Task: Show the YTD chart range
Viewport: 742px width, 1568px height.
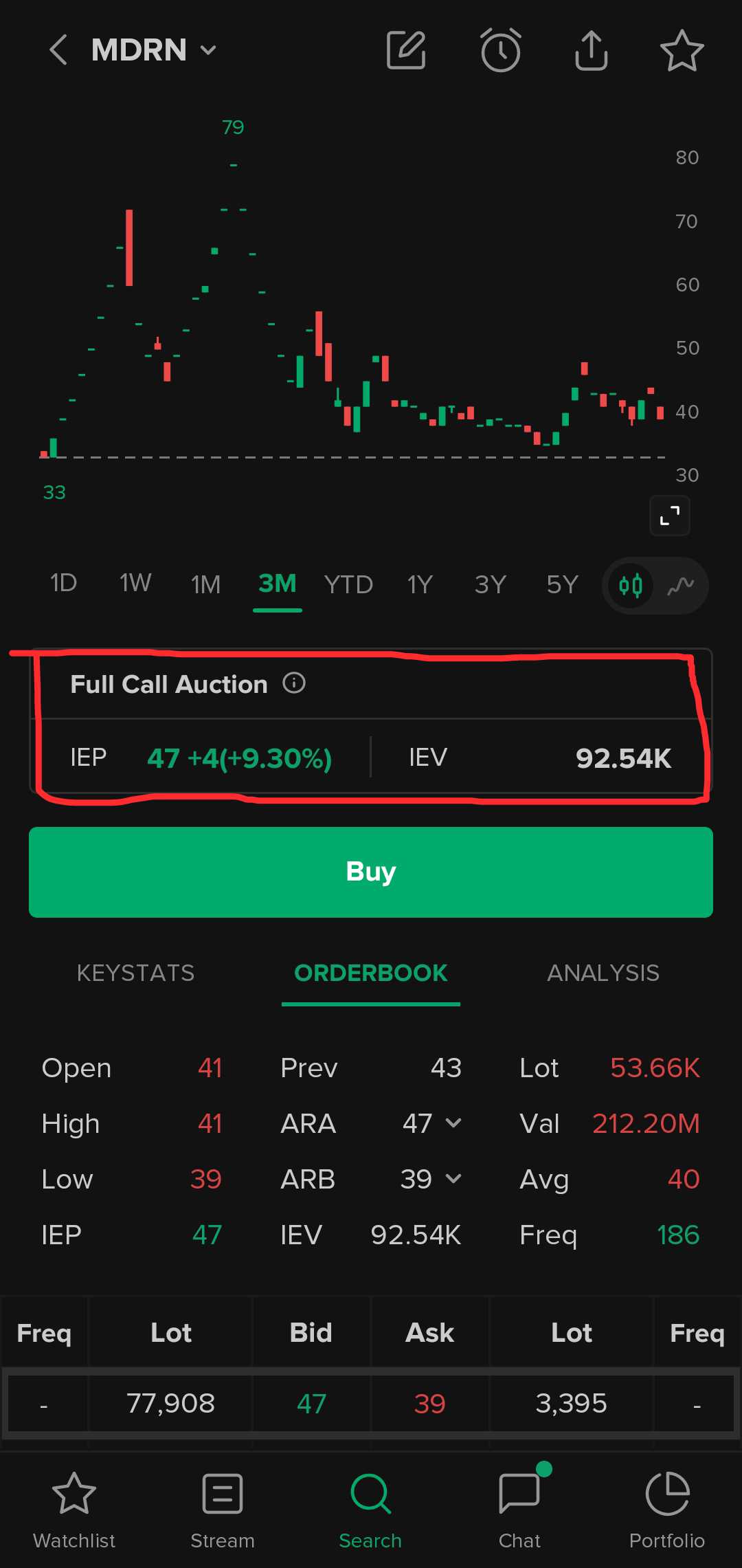Action: coord(348,585)
